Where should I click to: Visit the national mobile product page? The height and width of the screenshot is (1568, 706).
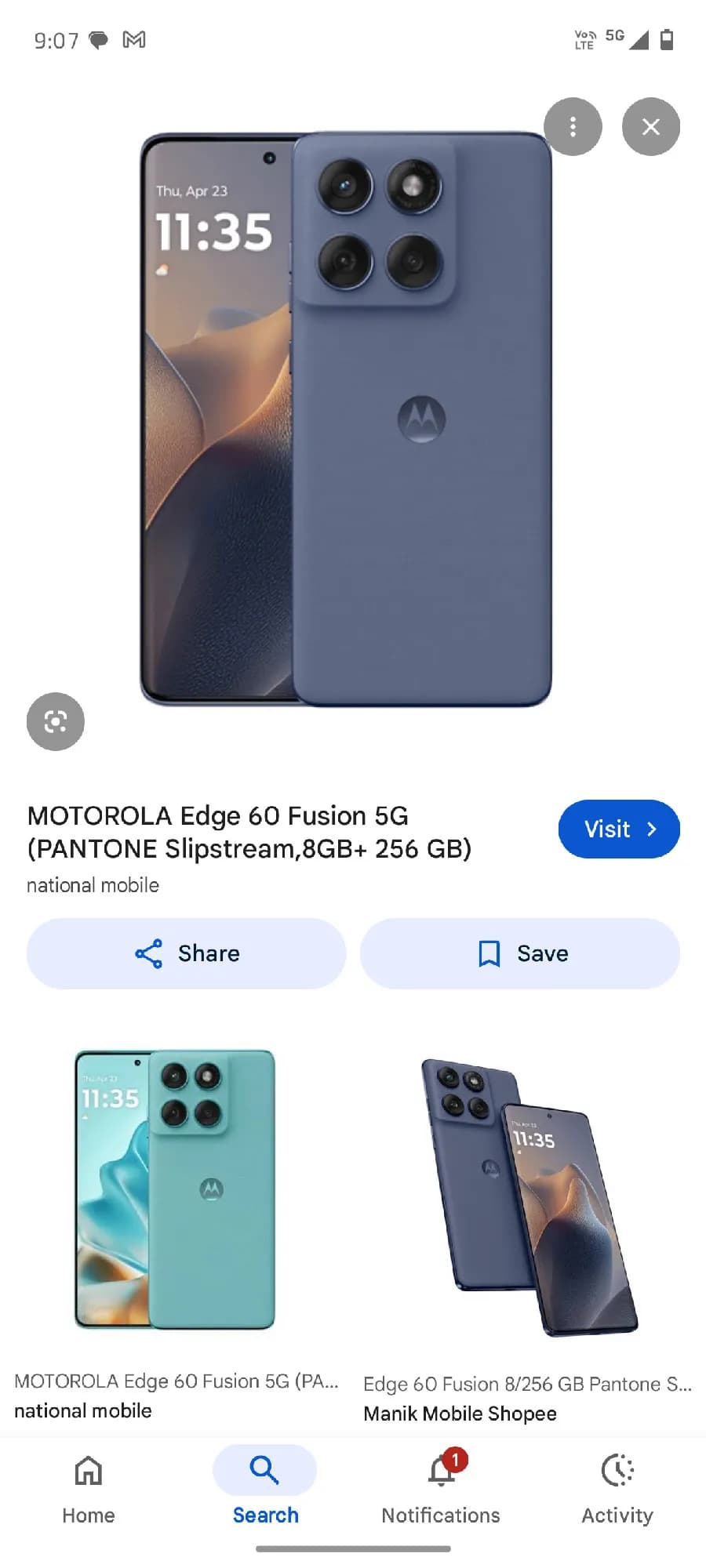pyautogui.click(x=618, y=829)
